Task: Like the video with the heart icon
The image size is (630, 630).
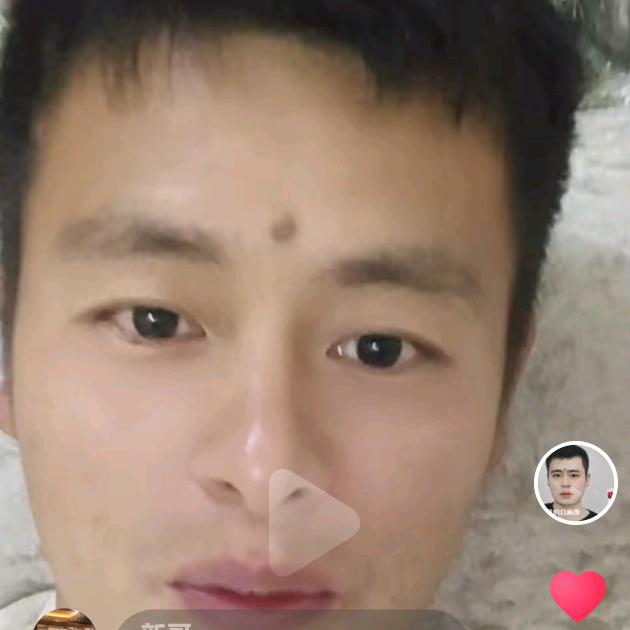Action: point(578,595)
